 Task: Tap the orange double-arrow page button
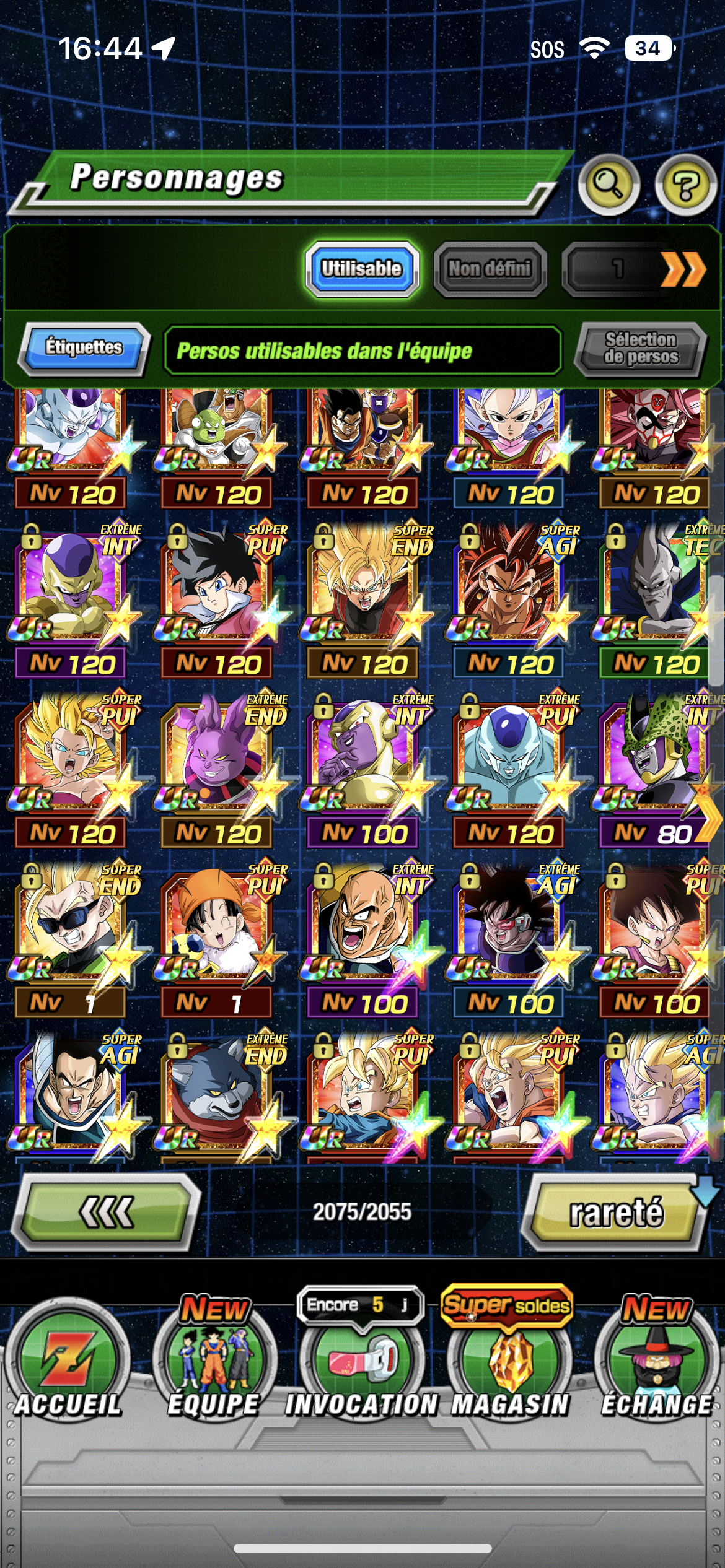point(682,270)
